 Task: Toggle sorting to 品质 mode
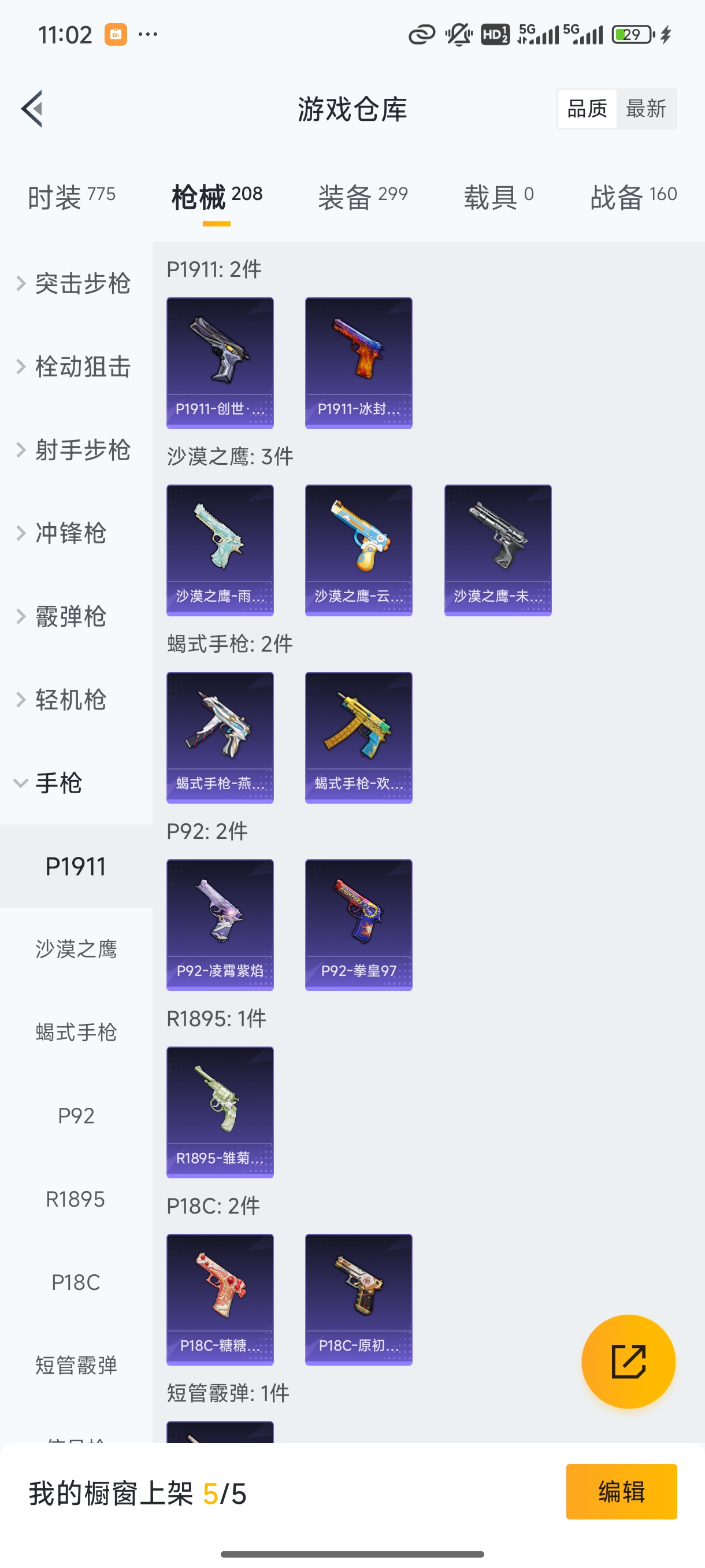[586, 108]
